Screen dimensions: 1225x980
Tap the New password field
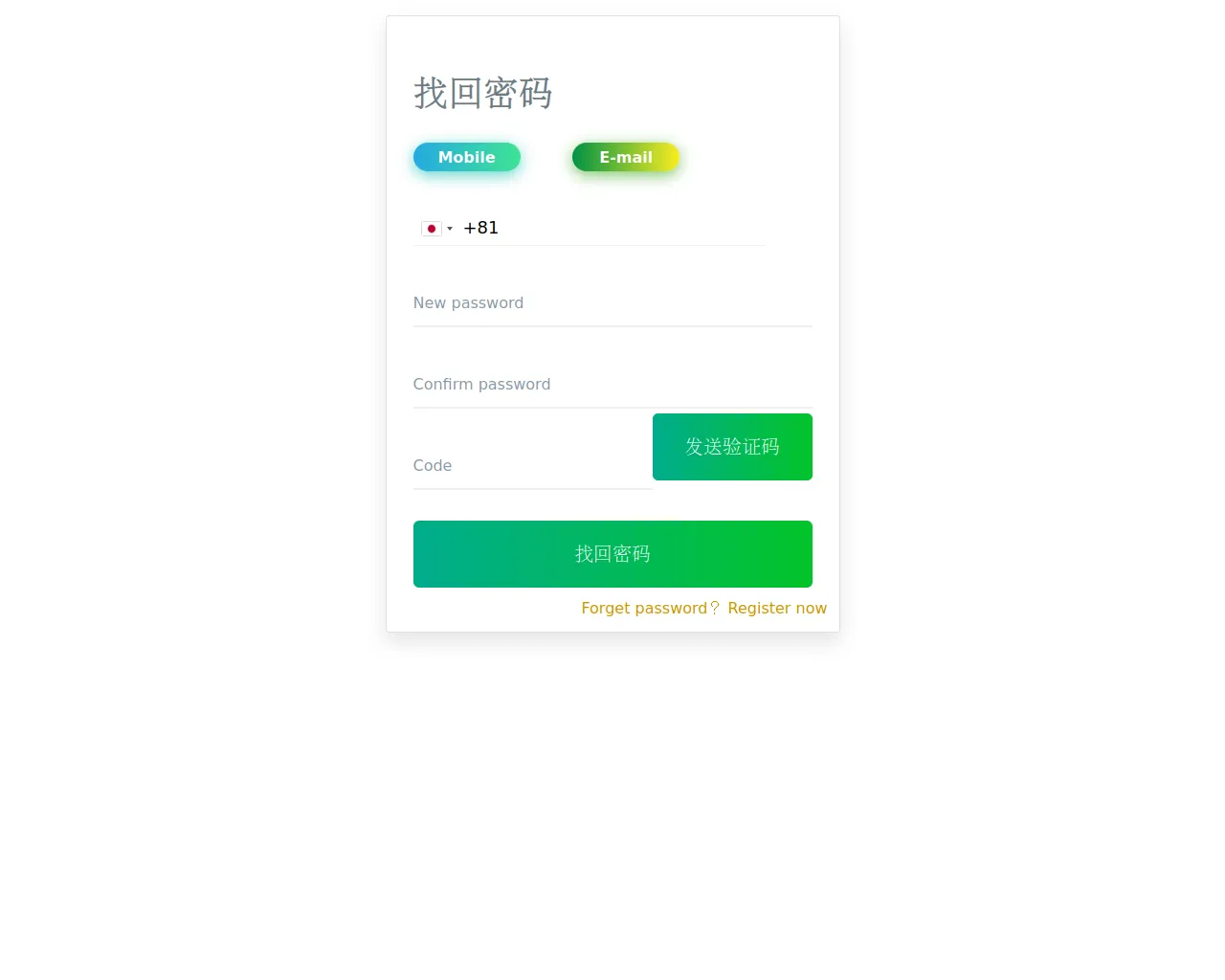click(x=612, y=303)
